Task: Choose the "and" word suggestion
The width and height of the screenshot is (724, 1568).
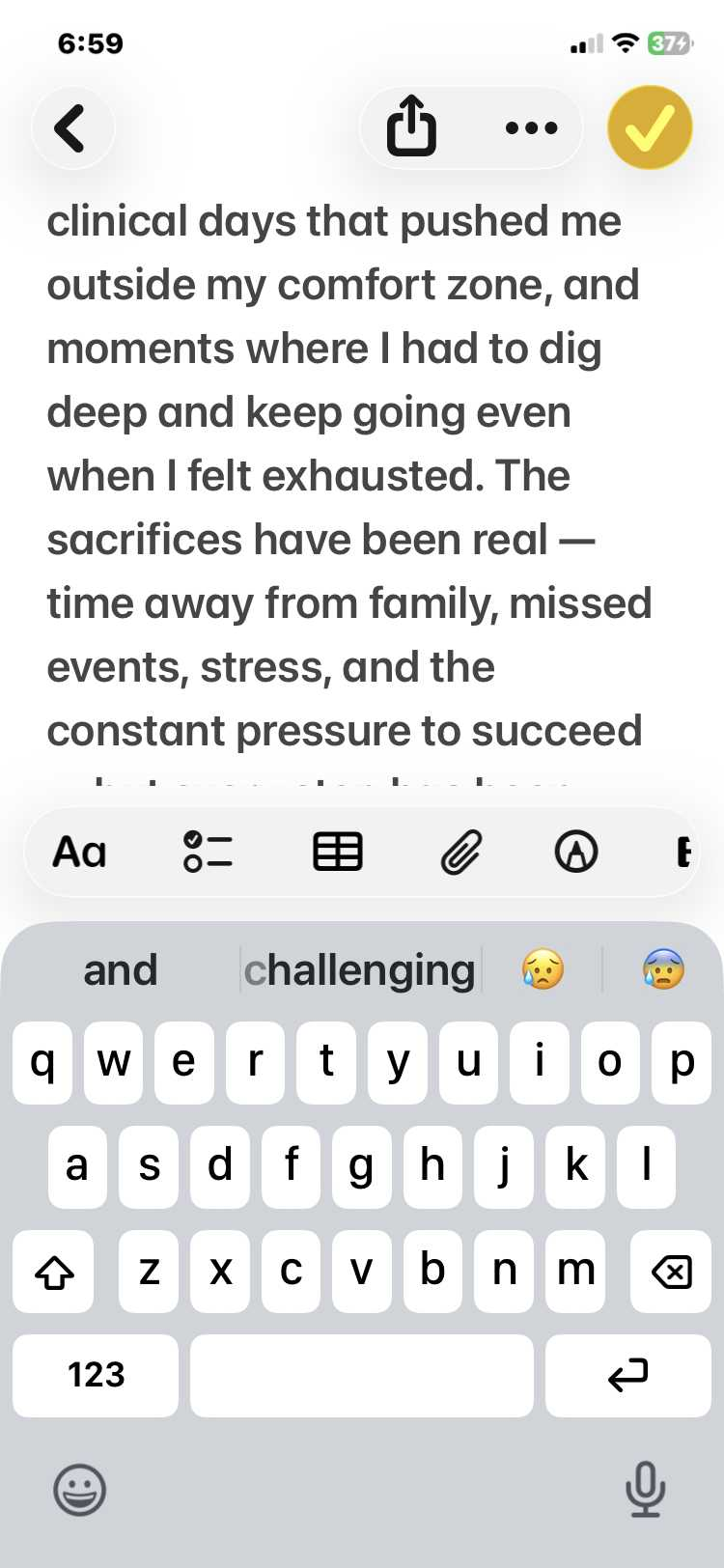Action: pyautogui.click(x=120, y=970)
